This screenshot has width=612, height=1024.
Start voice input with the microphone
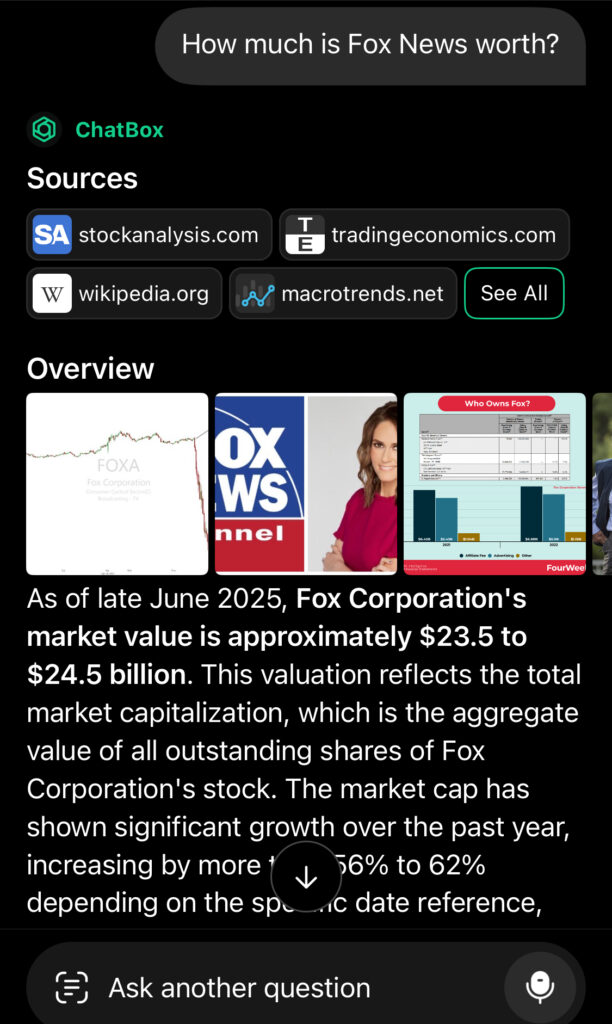540,987
